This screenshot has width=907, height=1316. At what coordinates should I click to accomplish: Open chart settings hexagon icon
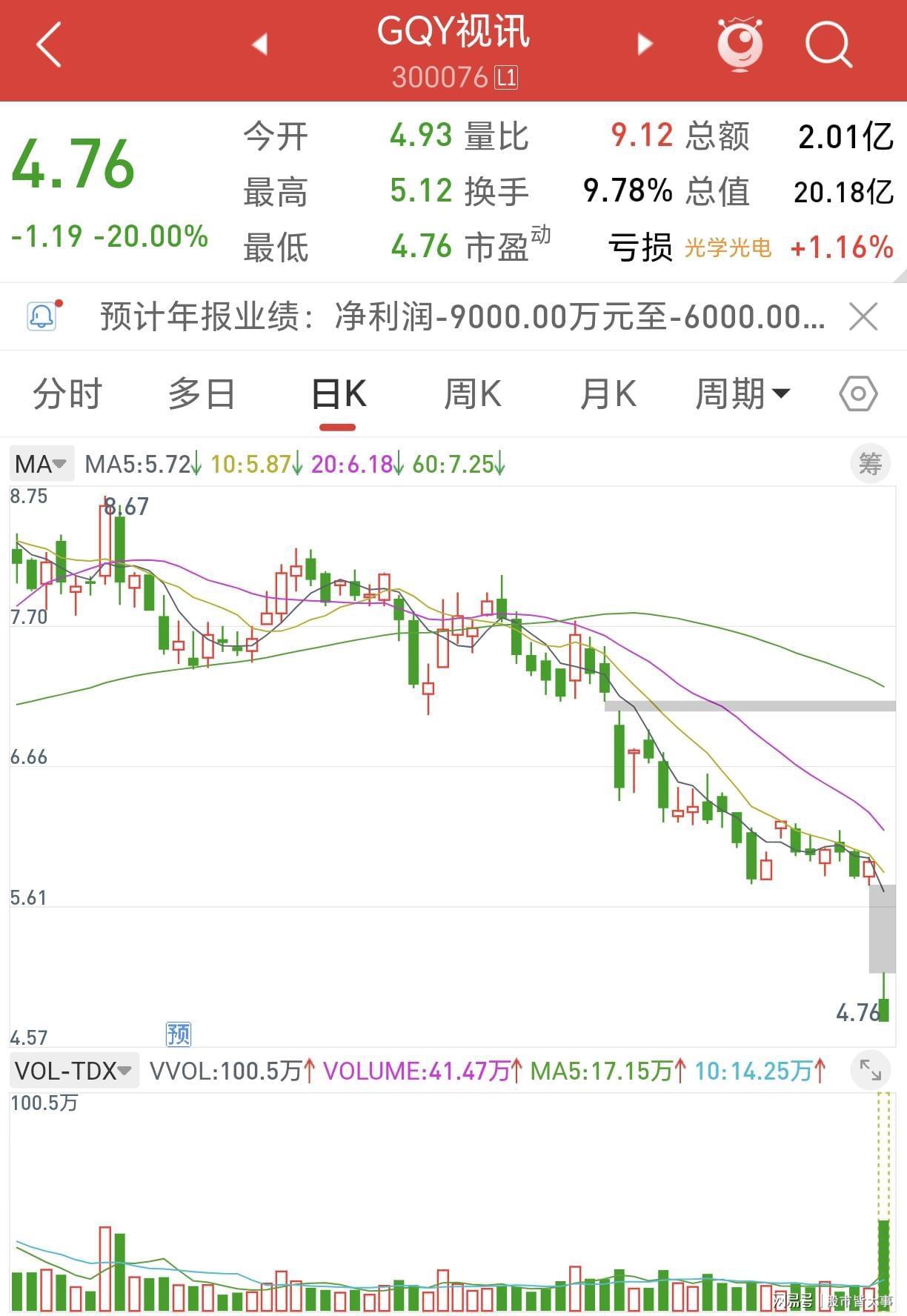coord(858,393)
